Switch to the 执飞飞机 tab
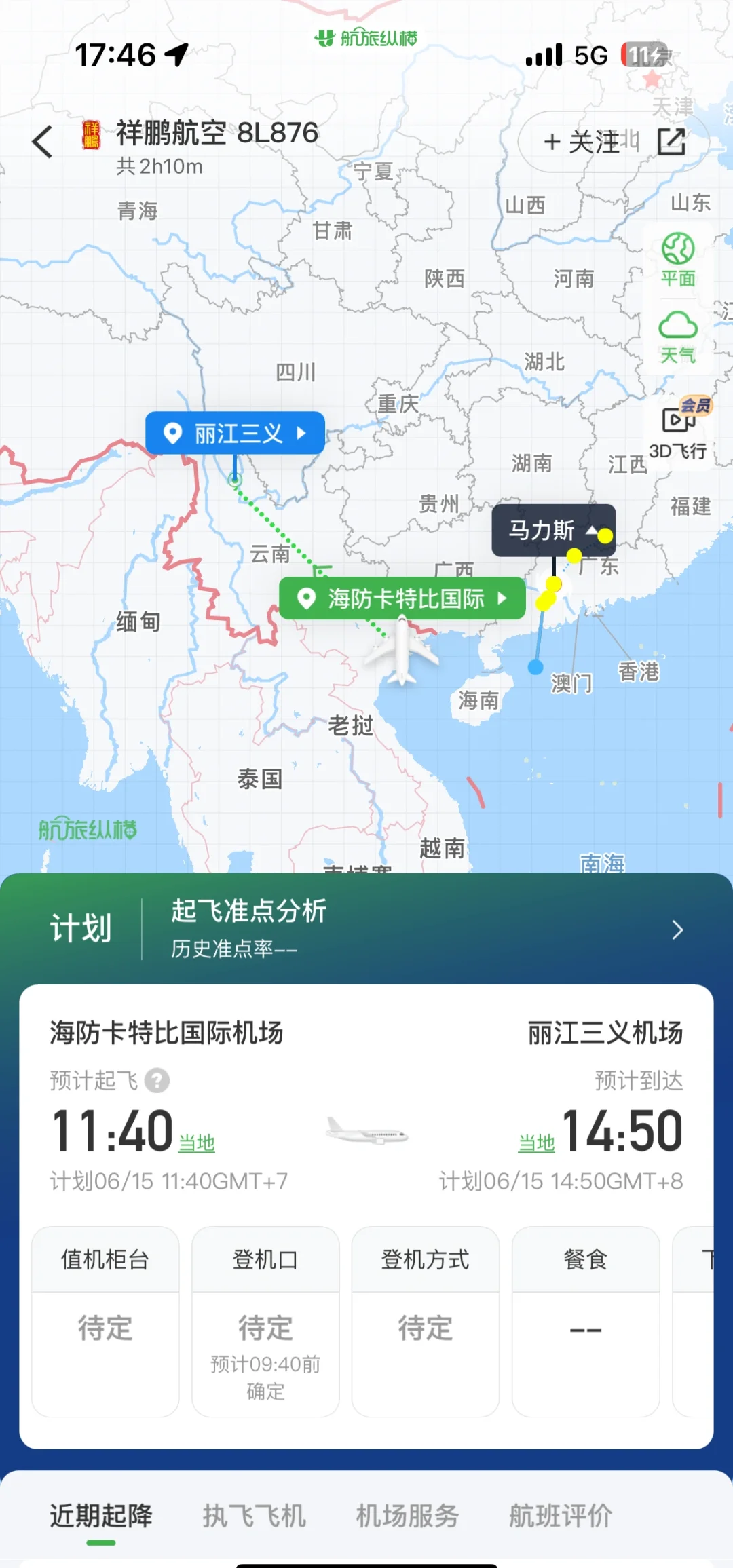The height and width of the screenshot is (1568, 733). [x=255, y=1518]
